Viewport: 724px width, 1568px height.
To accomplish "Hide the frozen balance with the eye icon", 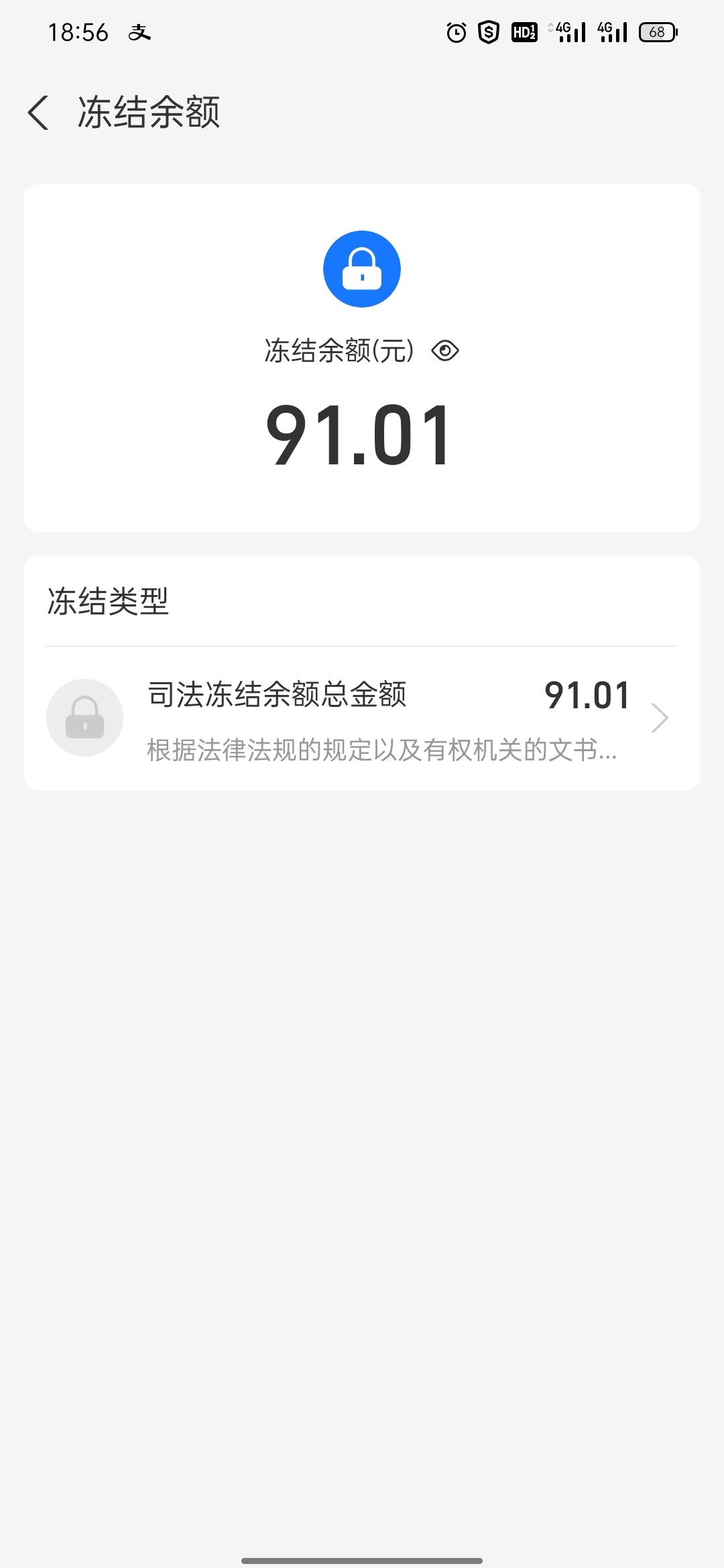I will click(x=445, y=350).
